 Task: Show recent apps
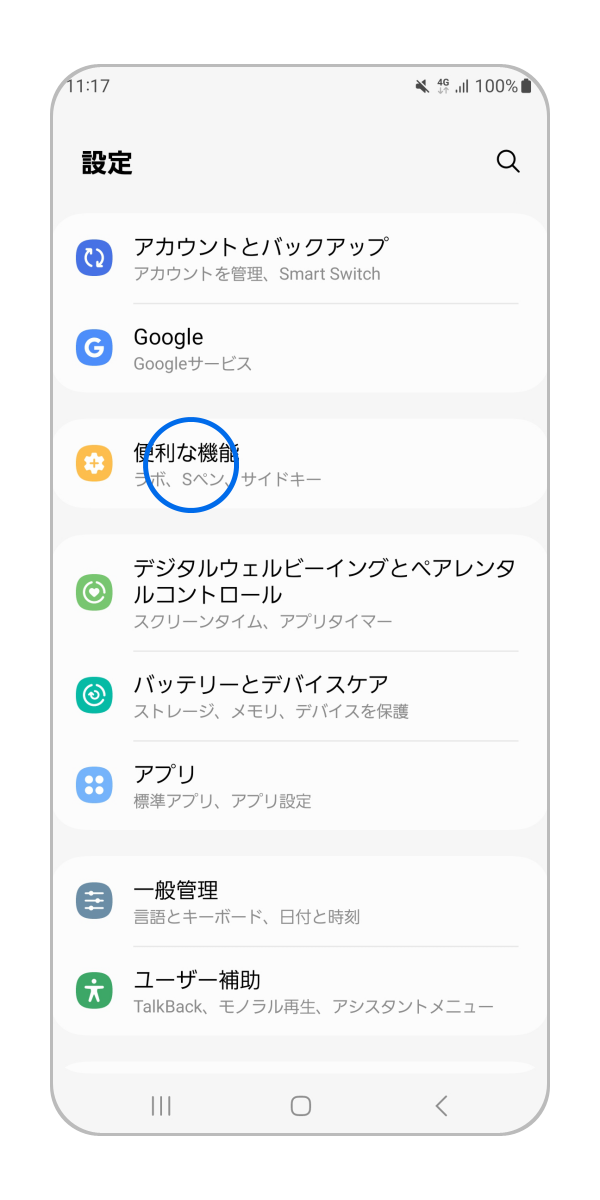pyautogui.click(x=160, y=1105)
